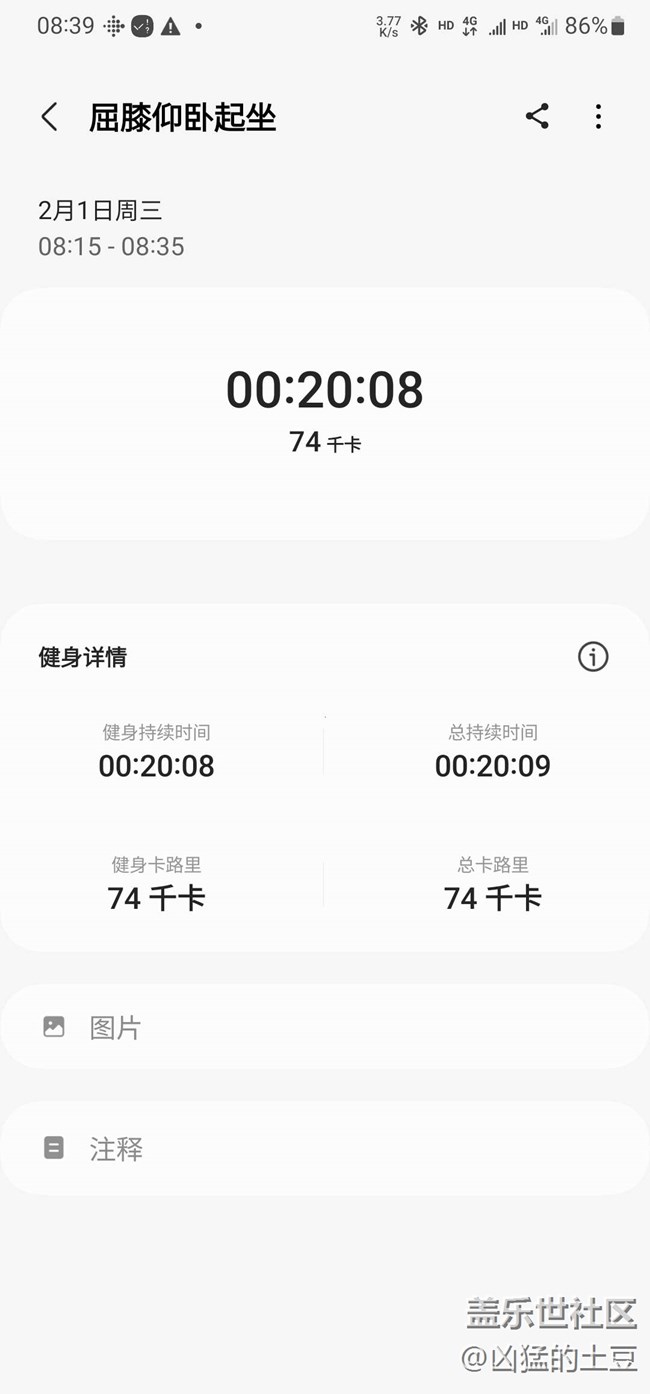650x1394 pixels.
Task: Share this workout record
Action: 537,116
